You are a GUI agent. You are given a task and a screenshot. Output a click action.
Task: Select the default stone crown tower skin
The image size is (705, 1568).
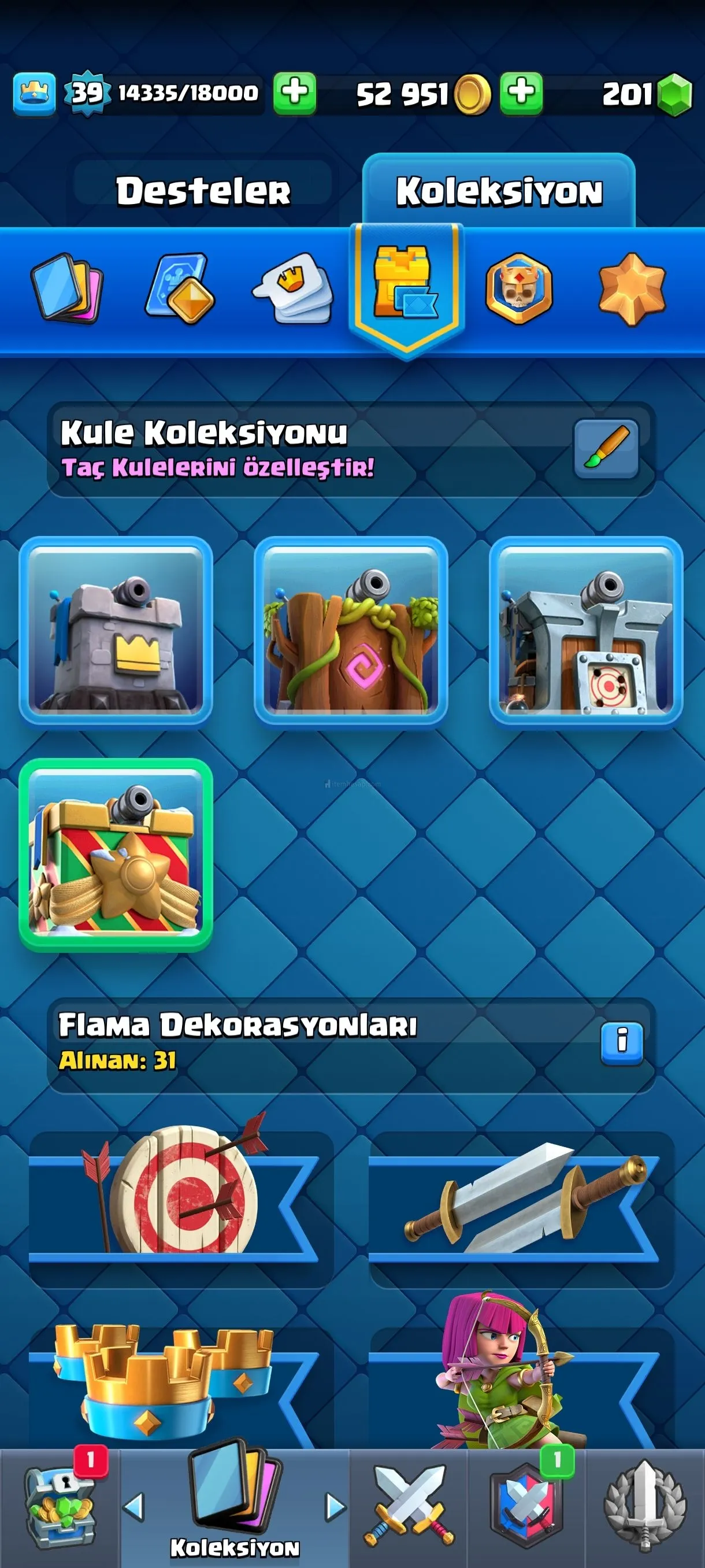point(116,631)
